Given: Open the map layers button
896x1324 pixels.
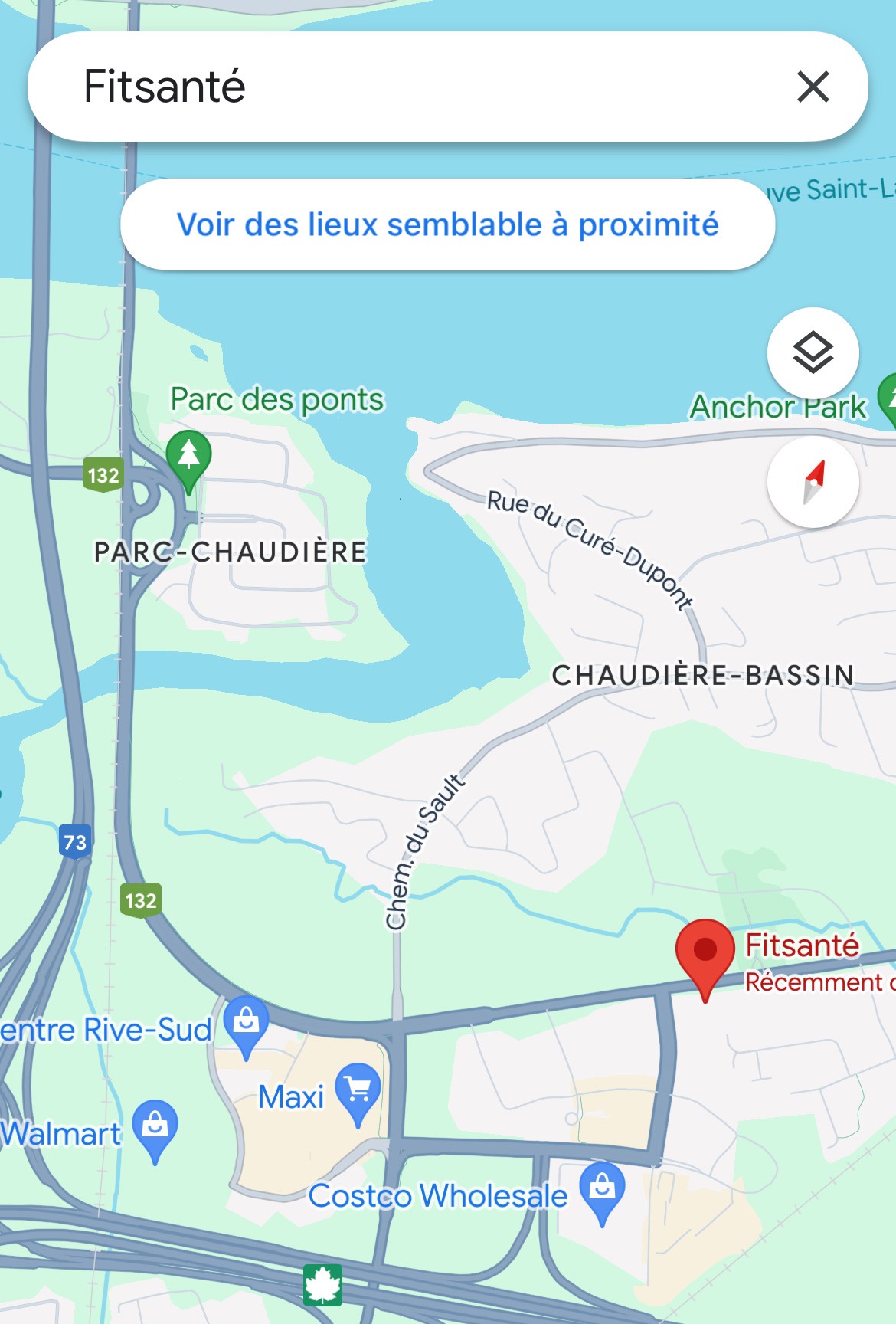Looking at the screenshot, I should (x=813, y=353).
